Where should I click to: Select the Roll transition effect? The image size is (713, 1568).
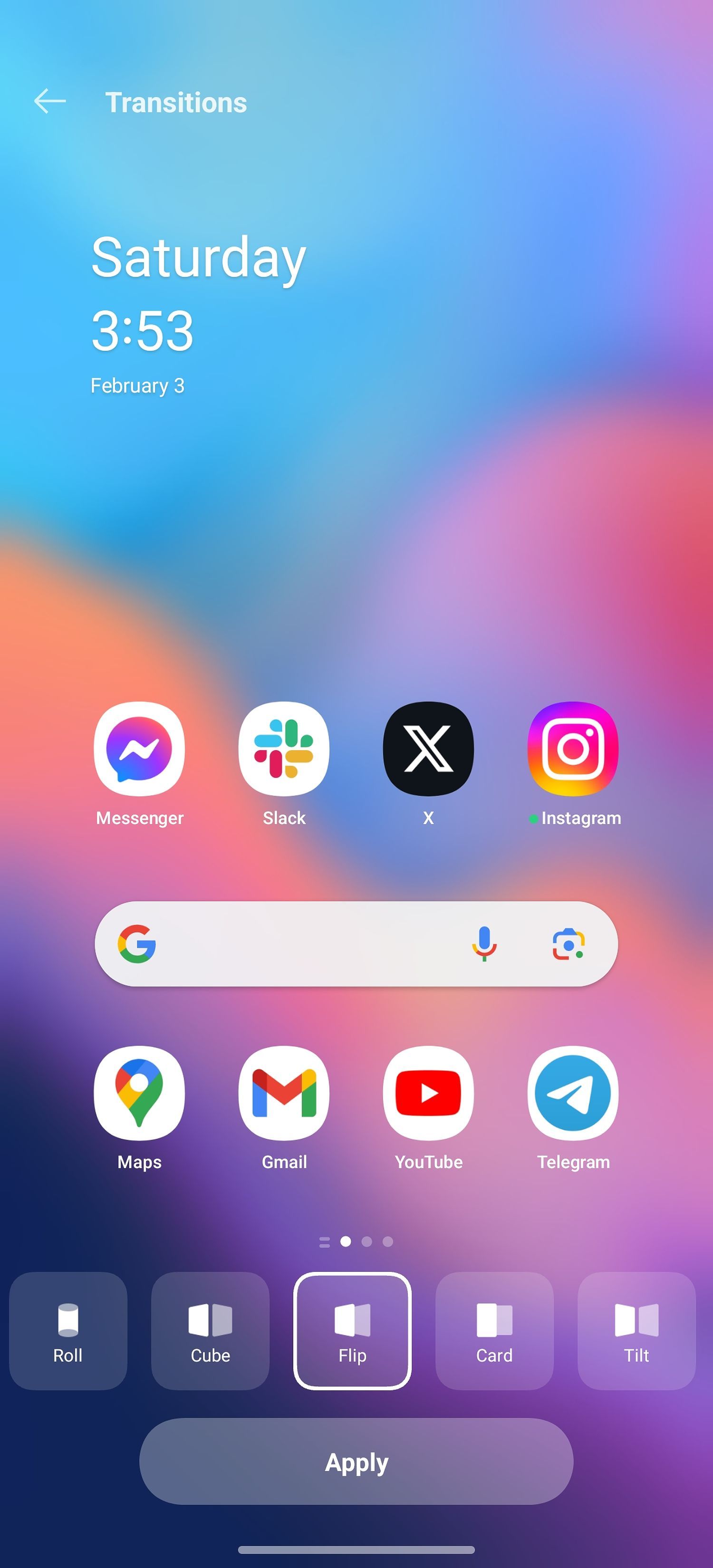68,1331
